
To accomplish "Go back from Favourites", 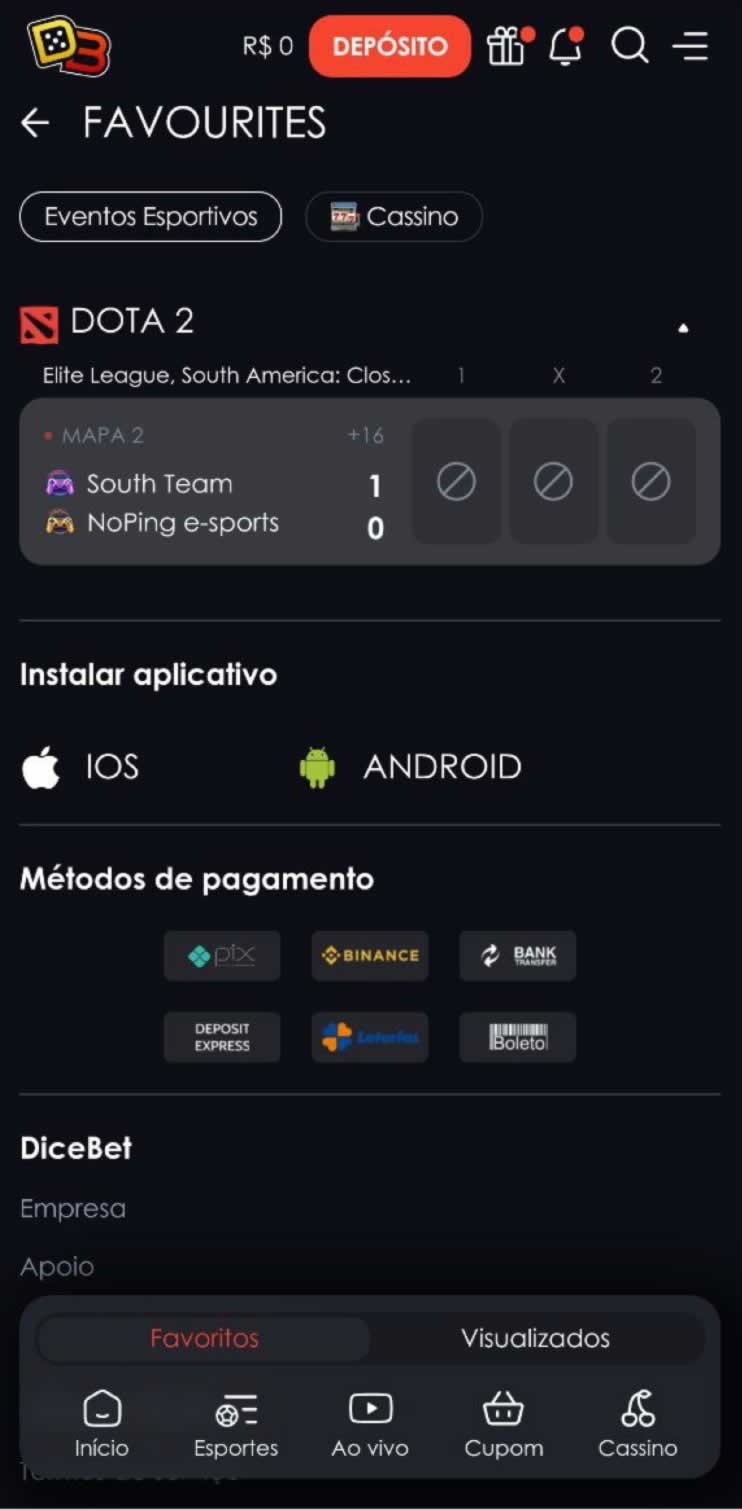I will coord(35,123).
